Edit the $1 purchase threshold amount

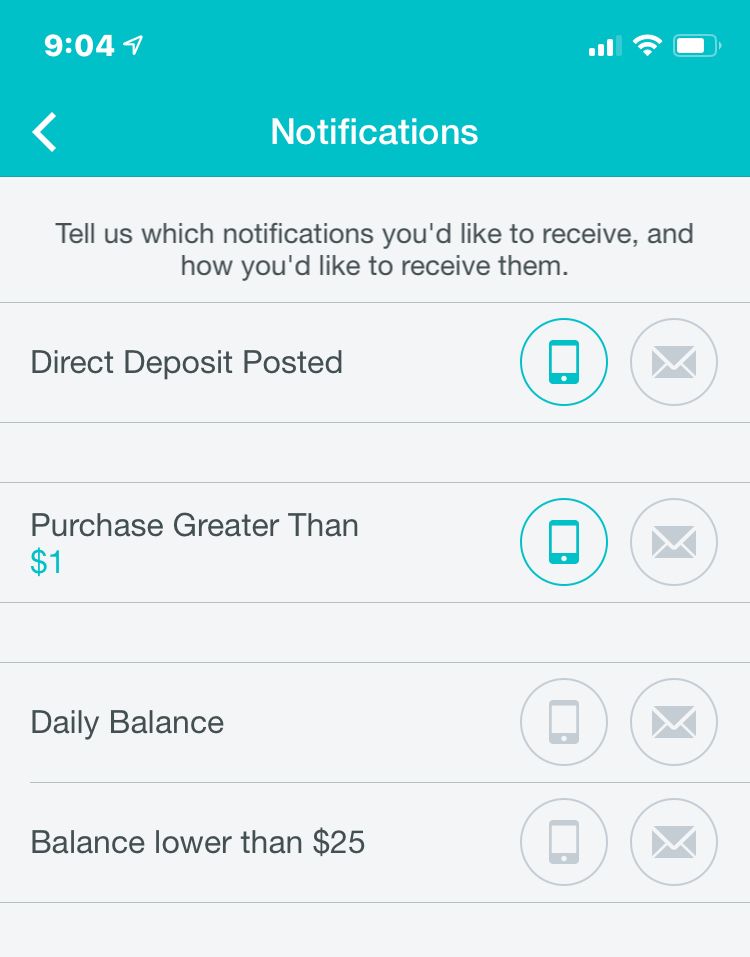coord(47,563)
